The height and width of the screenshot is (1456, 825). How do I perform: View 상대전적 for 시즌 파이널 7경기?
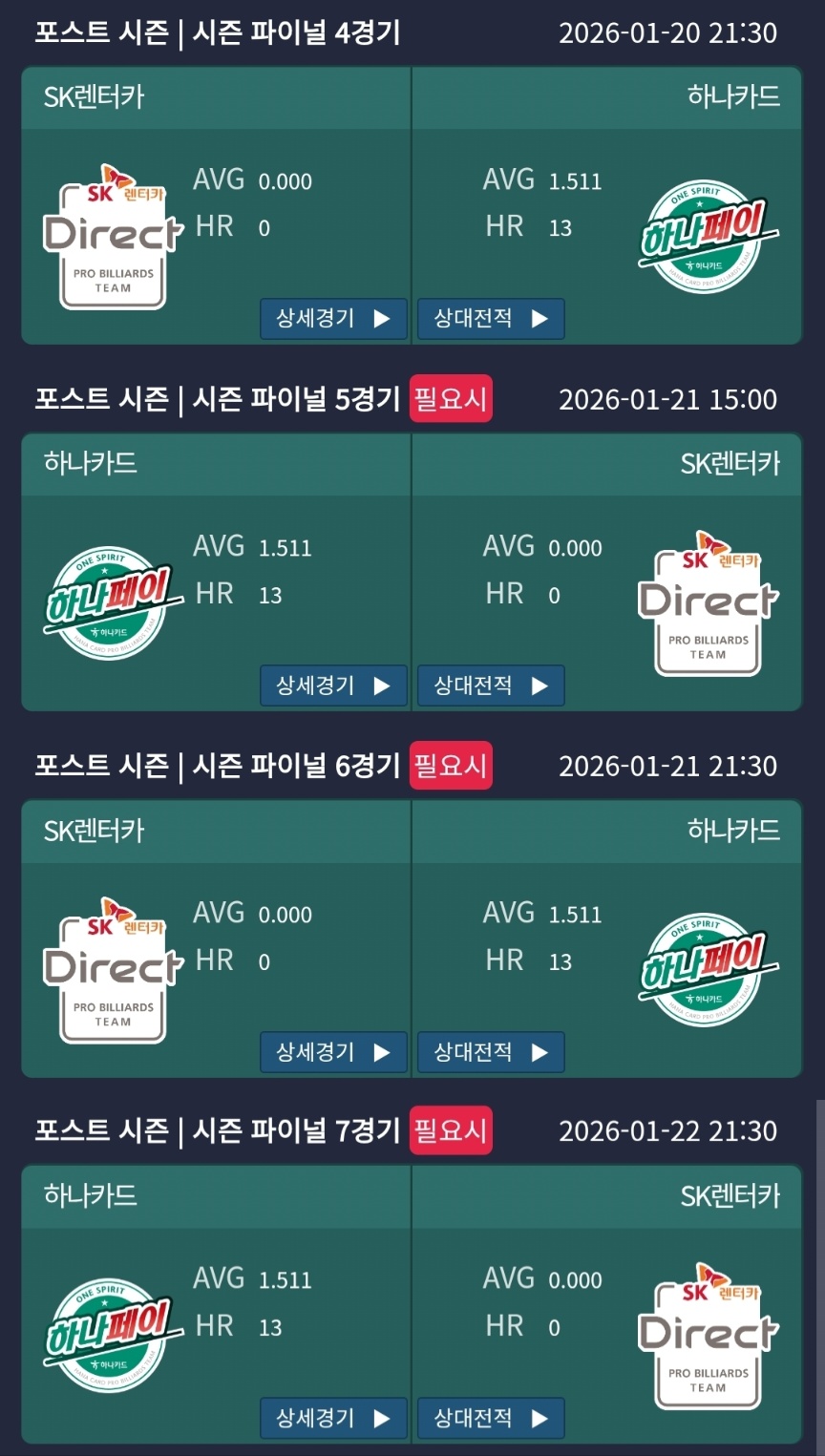[x=491, y=1418]
